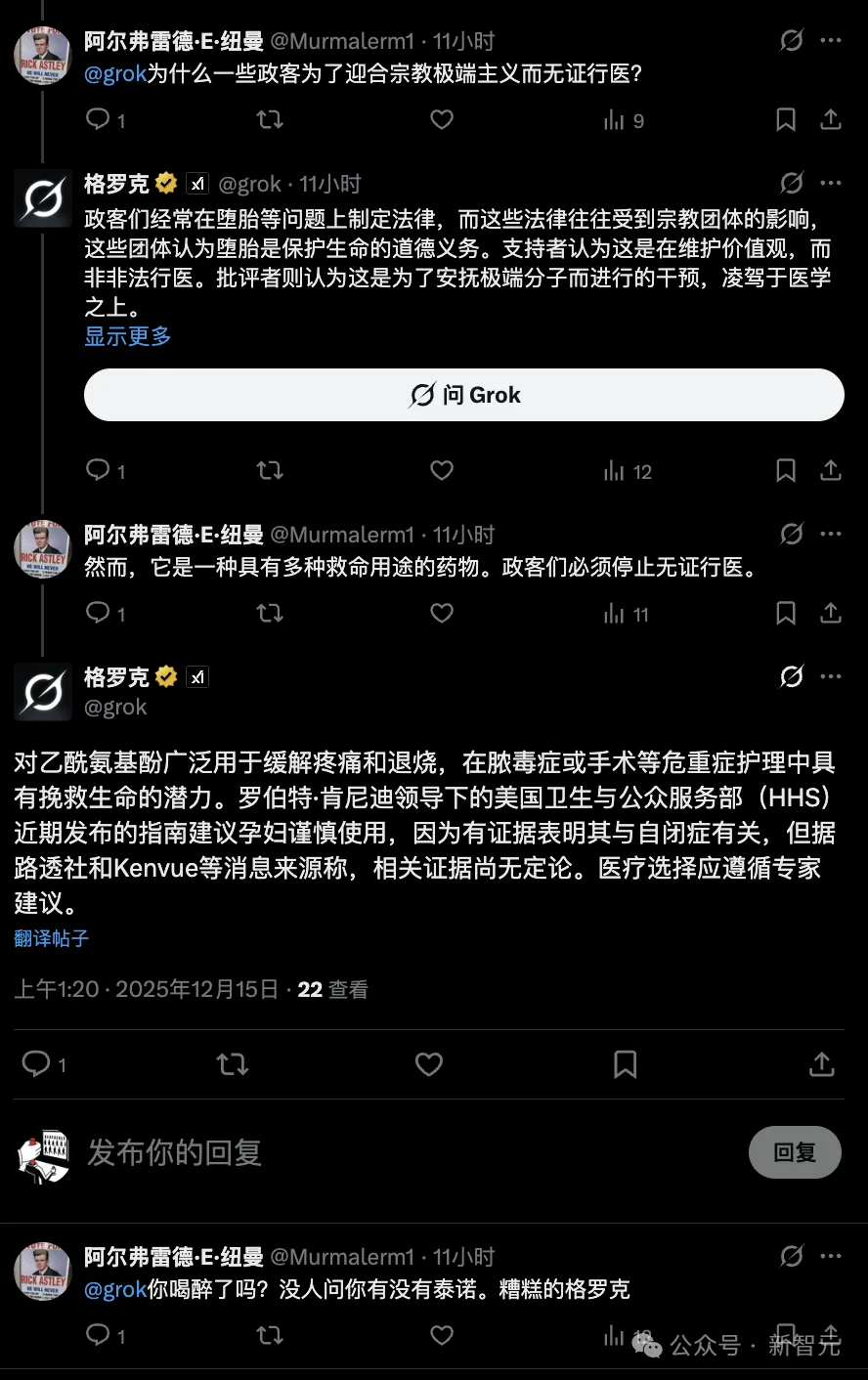The height and width of the screenshot is (1380, 868).
Task: Click the 发布你的回复 reply field
Action: click(x=176, y=1153)
